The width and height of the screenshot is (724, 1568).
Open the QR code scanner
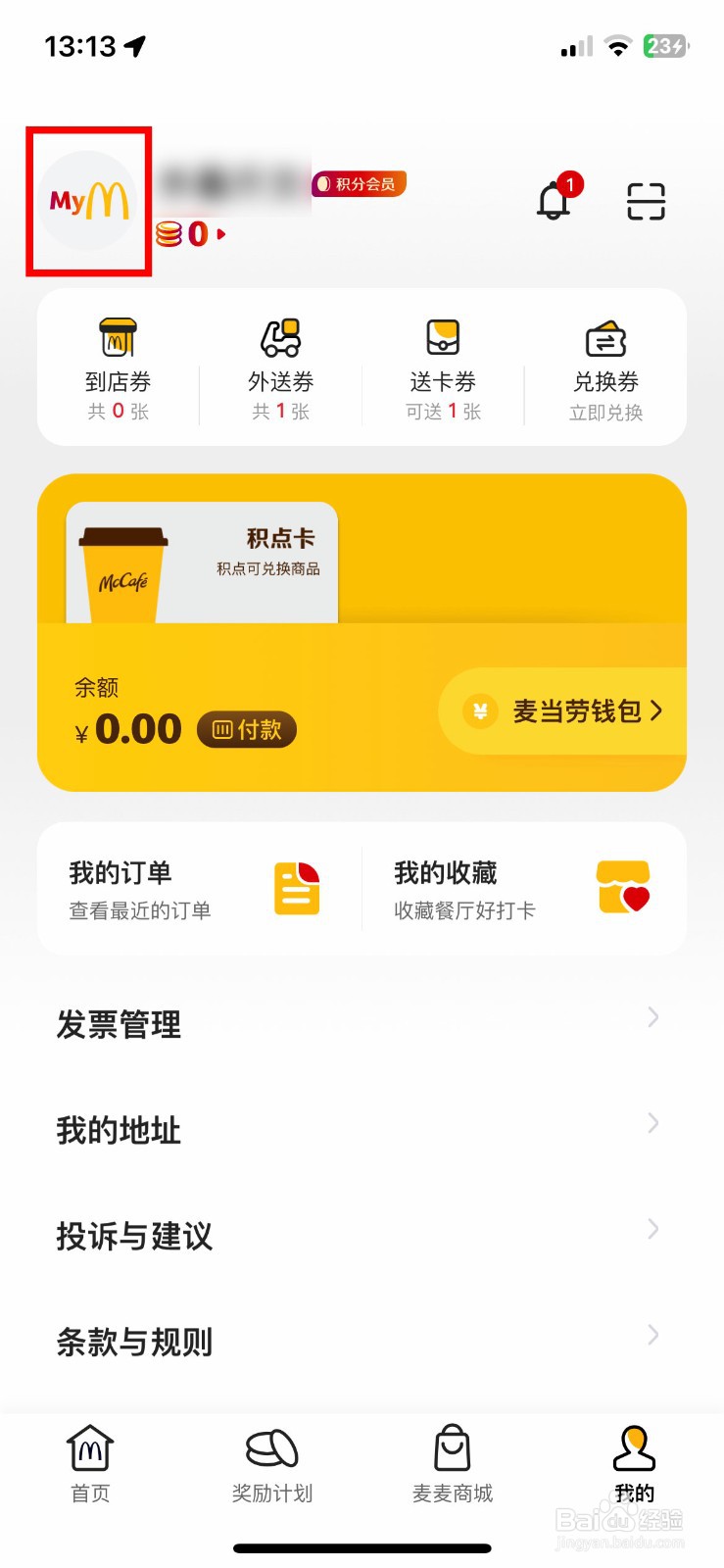[x=646, y=202]
